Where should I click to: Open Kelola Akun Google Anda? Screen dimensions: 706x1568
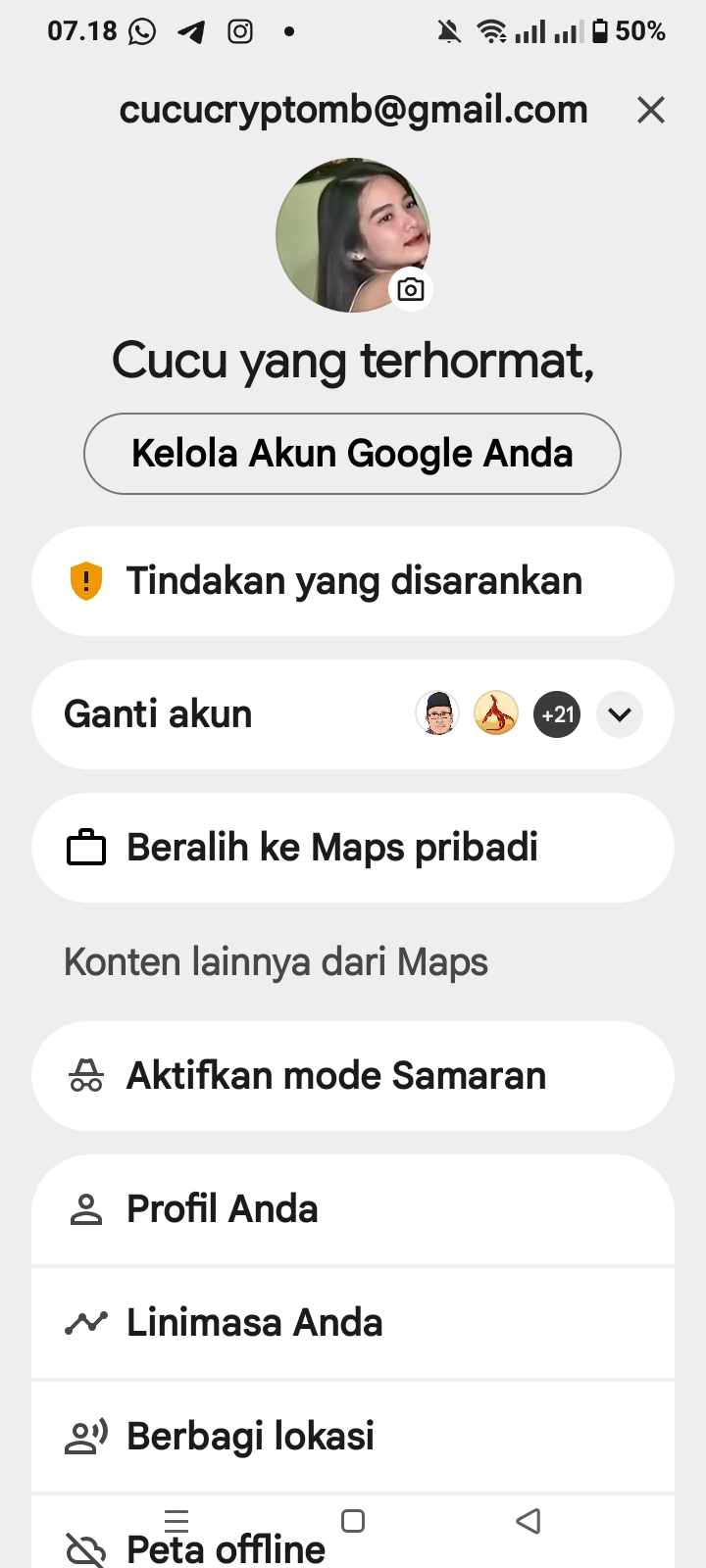pyautogui.click(x=352, y=454)
